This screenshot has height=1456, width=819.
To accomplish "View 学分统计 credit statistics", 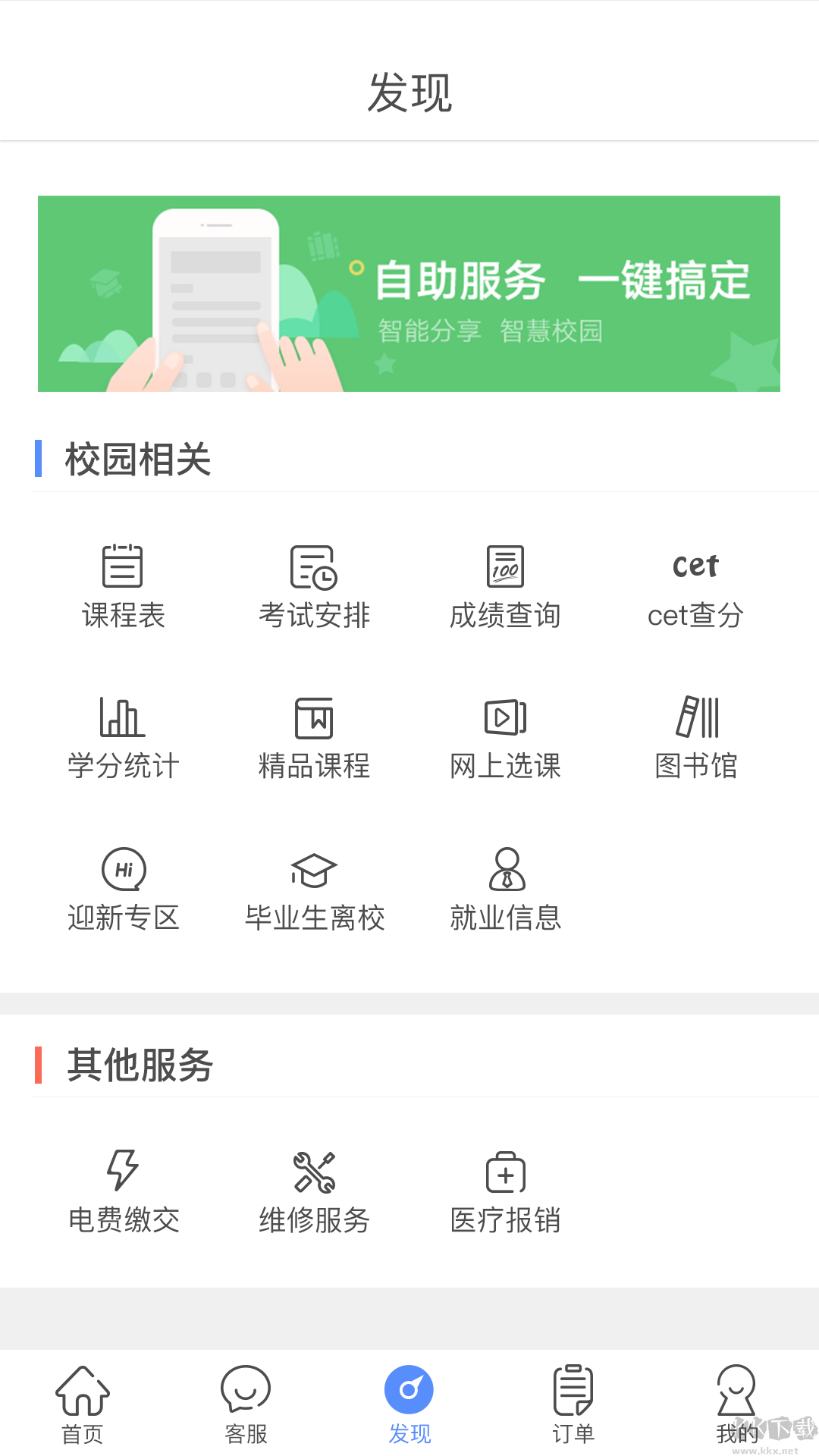I will (123, 737).
